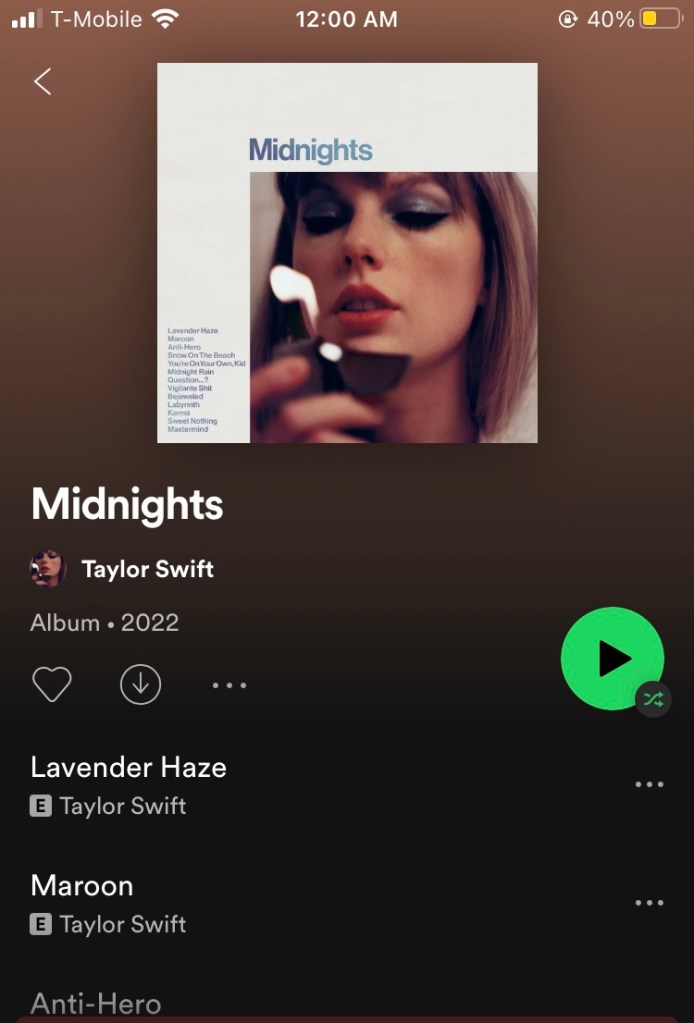The image size is (694, 1023).
Task: Play the song Anti-Hero
Action: tap(96, 1002)
